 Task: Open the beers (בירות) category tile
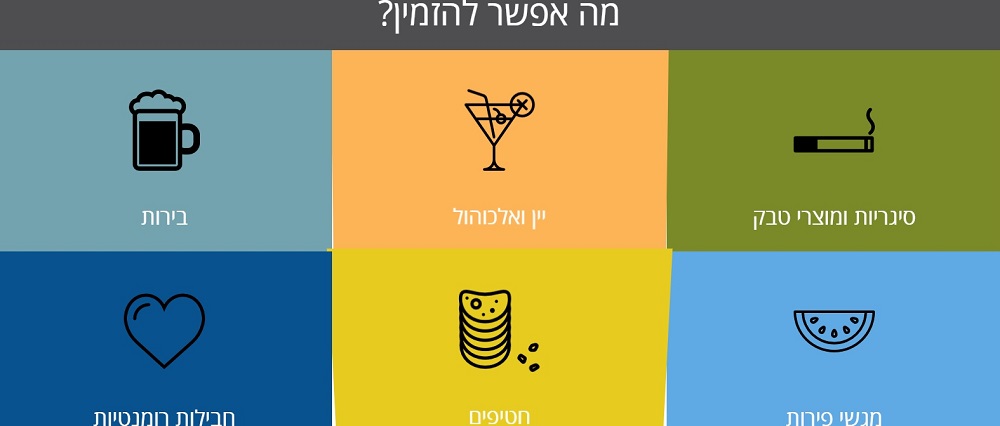pyautogui.click(x=165, y=150)
